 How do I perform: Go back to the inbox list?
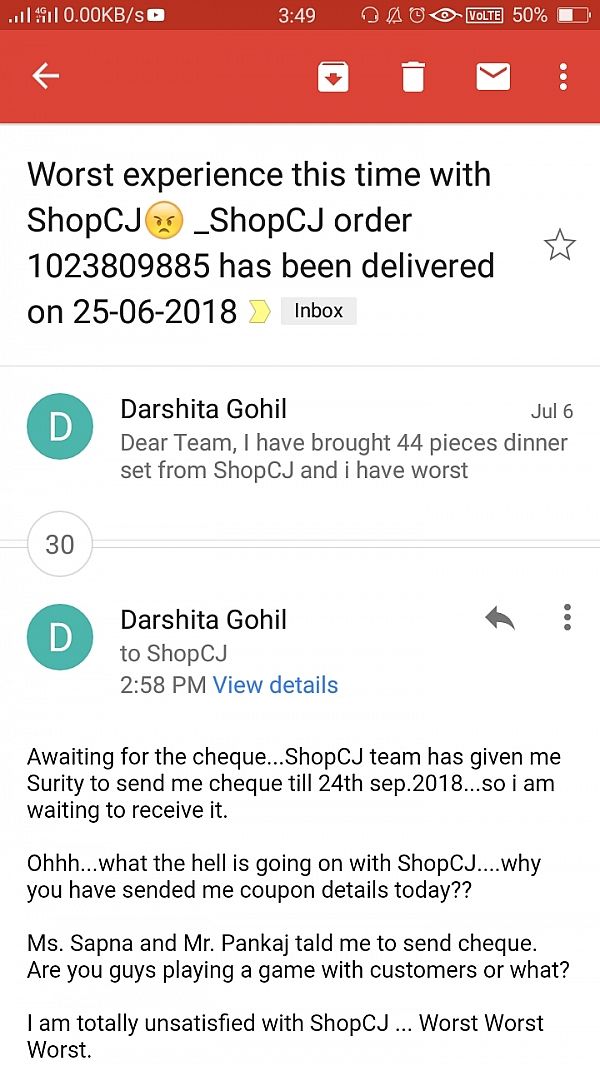(x=46, y=76)
